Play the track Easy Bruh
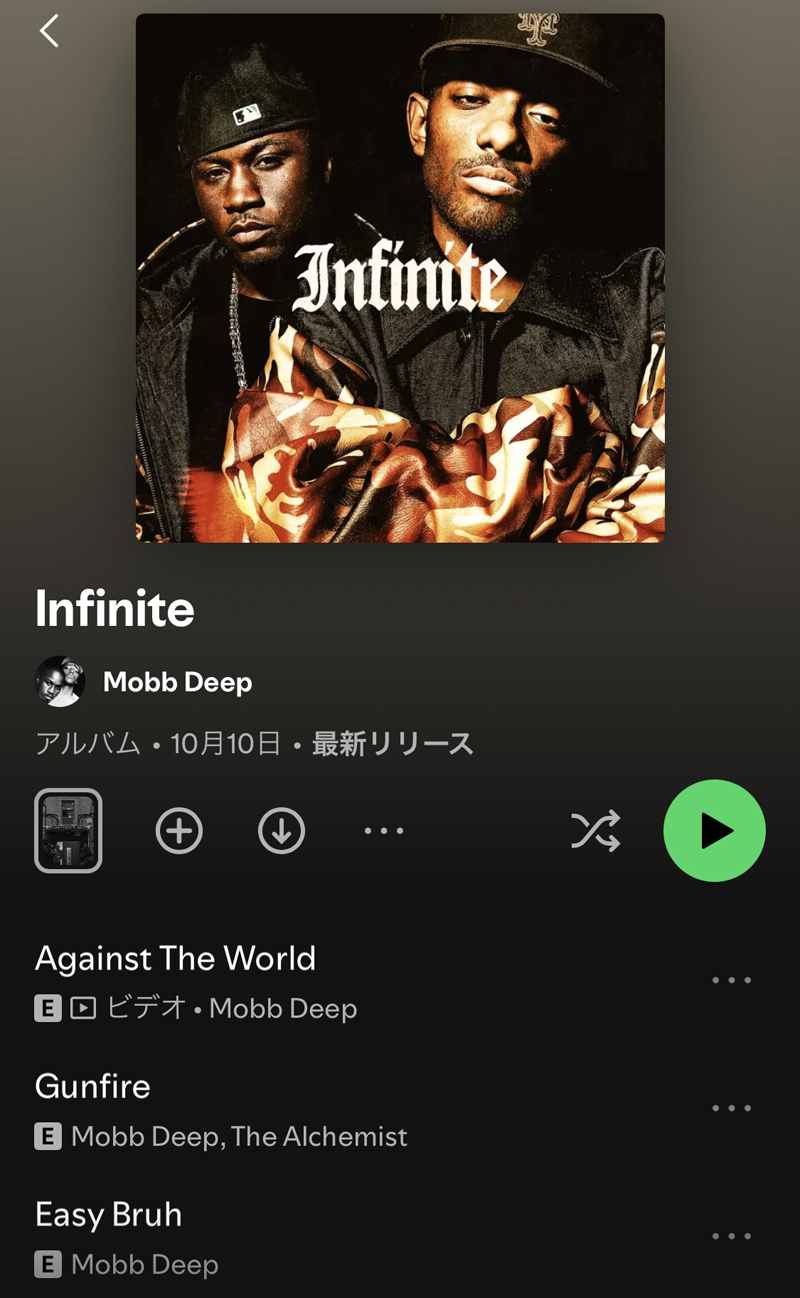 (x=108, y=1215)
